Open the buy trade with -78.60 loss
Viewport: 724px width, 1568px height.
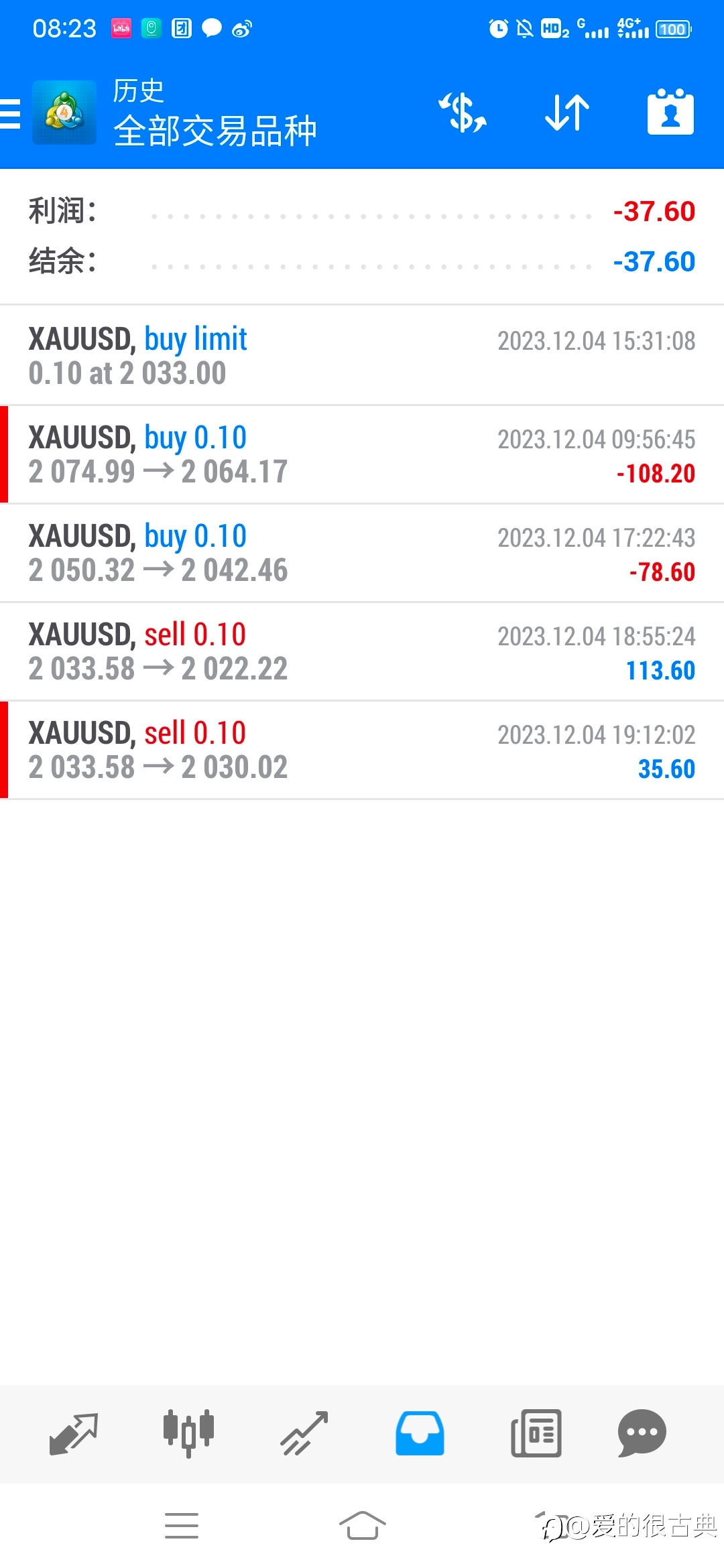pos(362,553)
